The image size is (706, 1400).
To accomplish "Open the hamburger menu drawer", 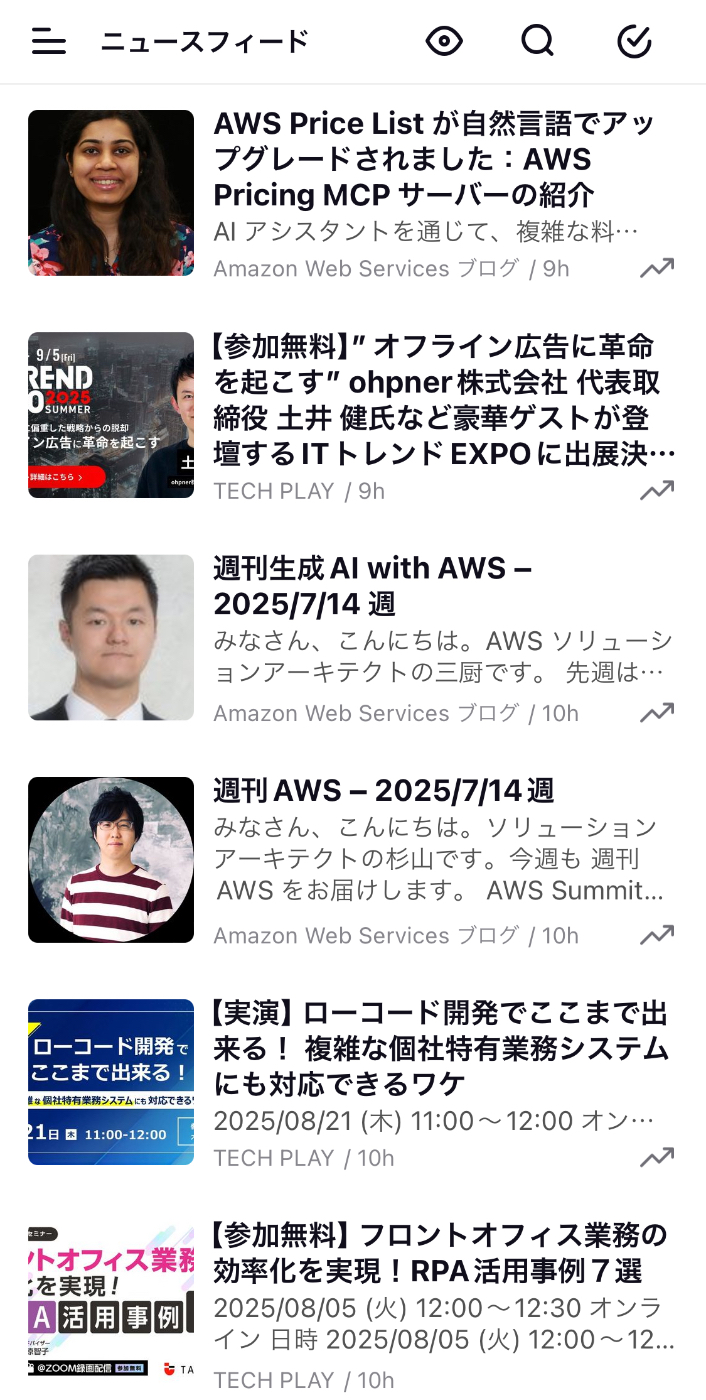I will tap(49, 41).
